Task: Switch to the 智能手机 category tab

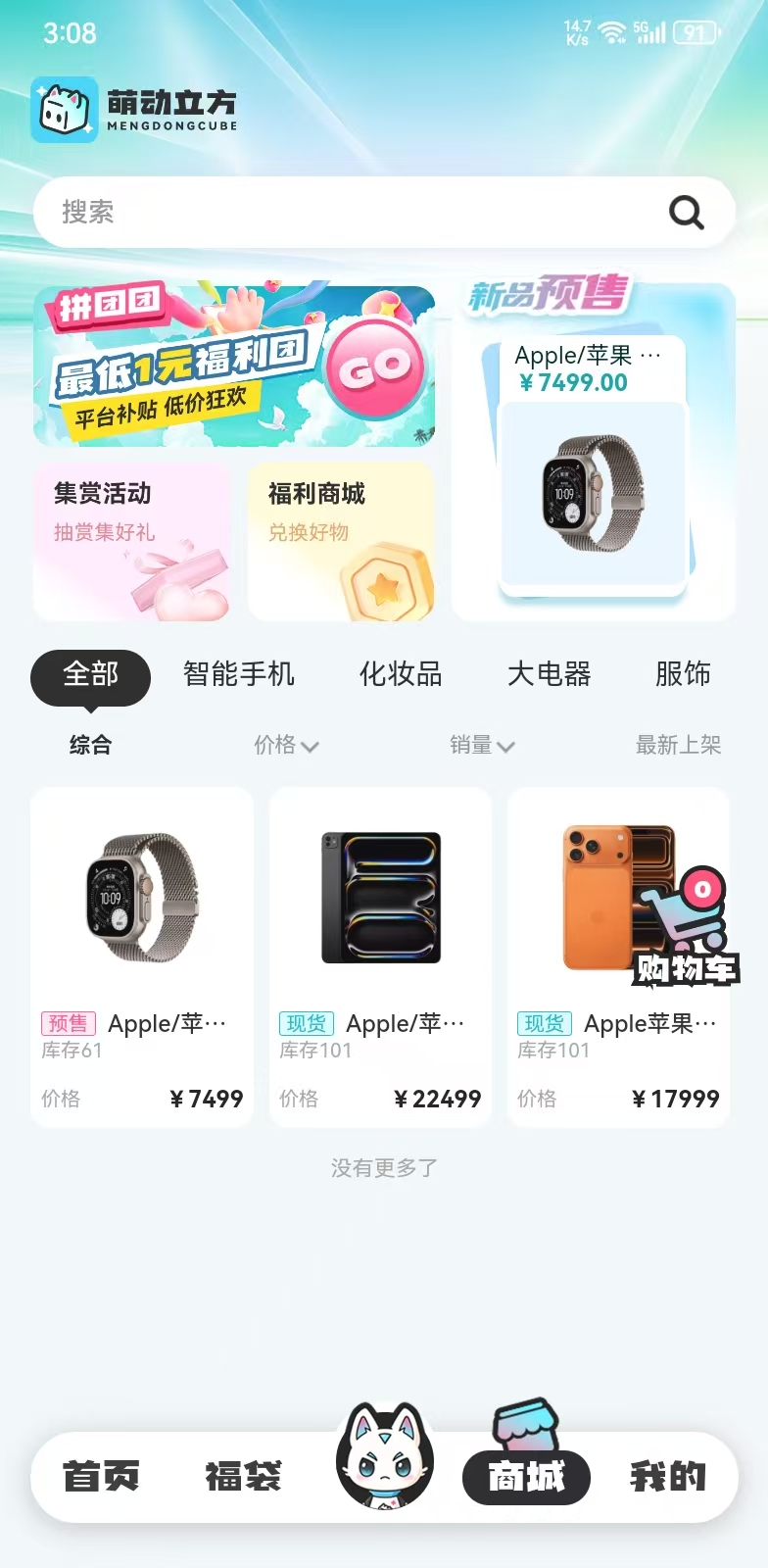Action: [x=238, y=674]
